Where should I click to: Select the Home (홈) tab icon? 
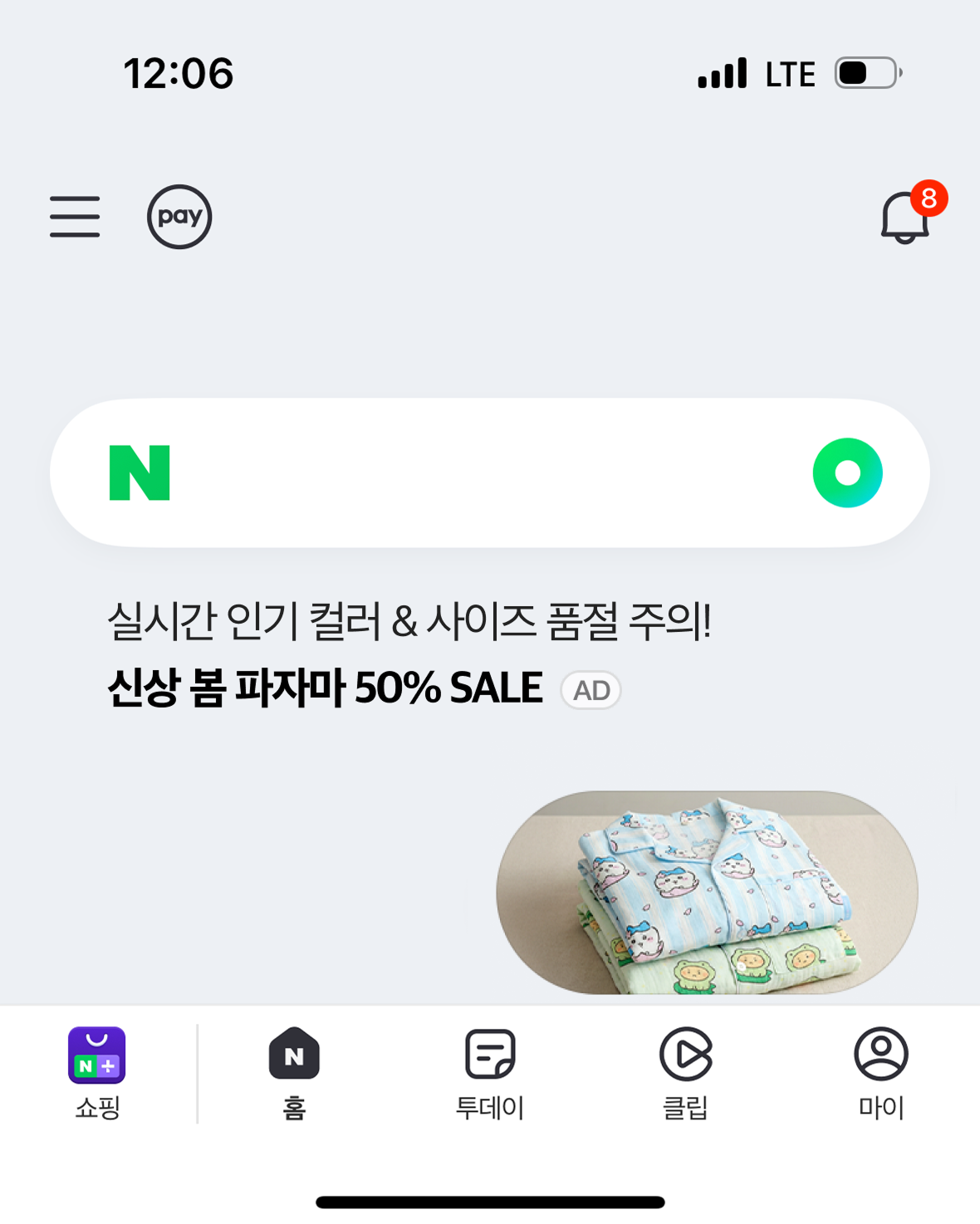(x=293, y=1055)
